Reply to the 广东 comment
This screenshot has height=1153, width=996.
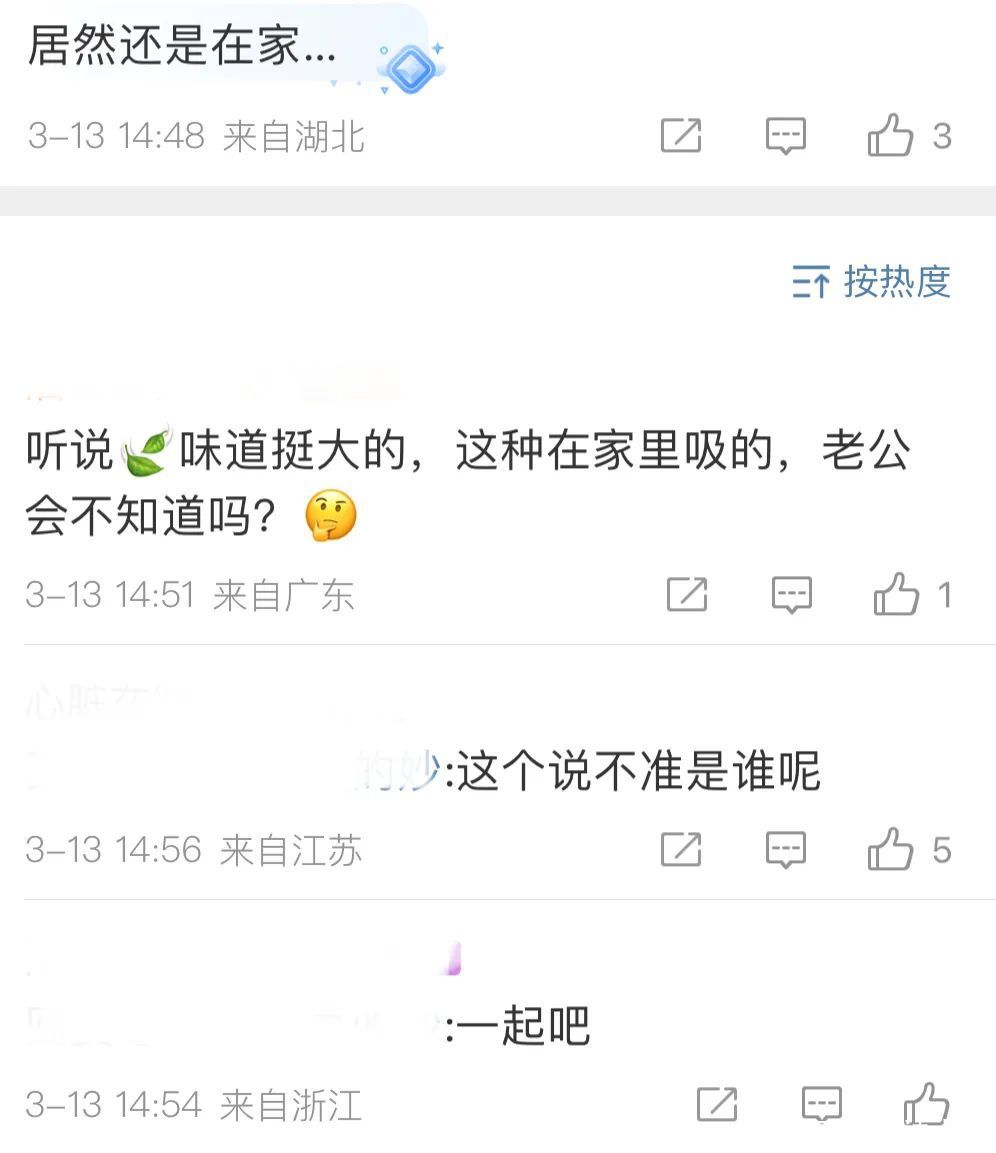792,596
